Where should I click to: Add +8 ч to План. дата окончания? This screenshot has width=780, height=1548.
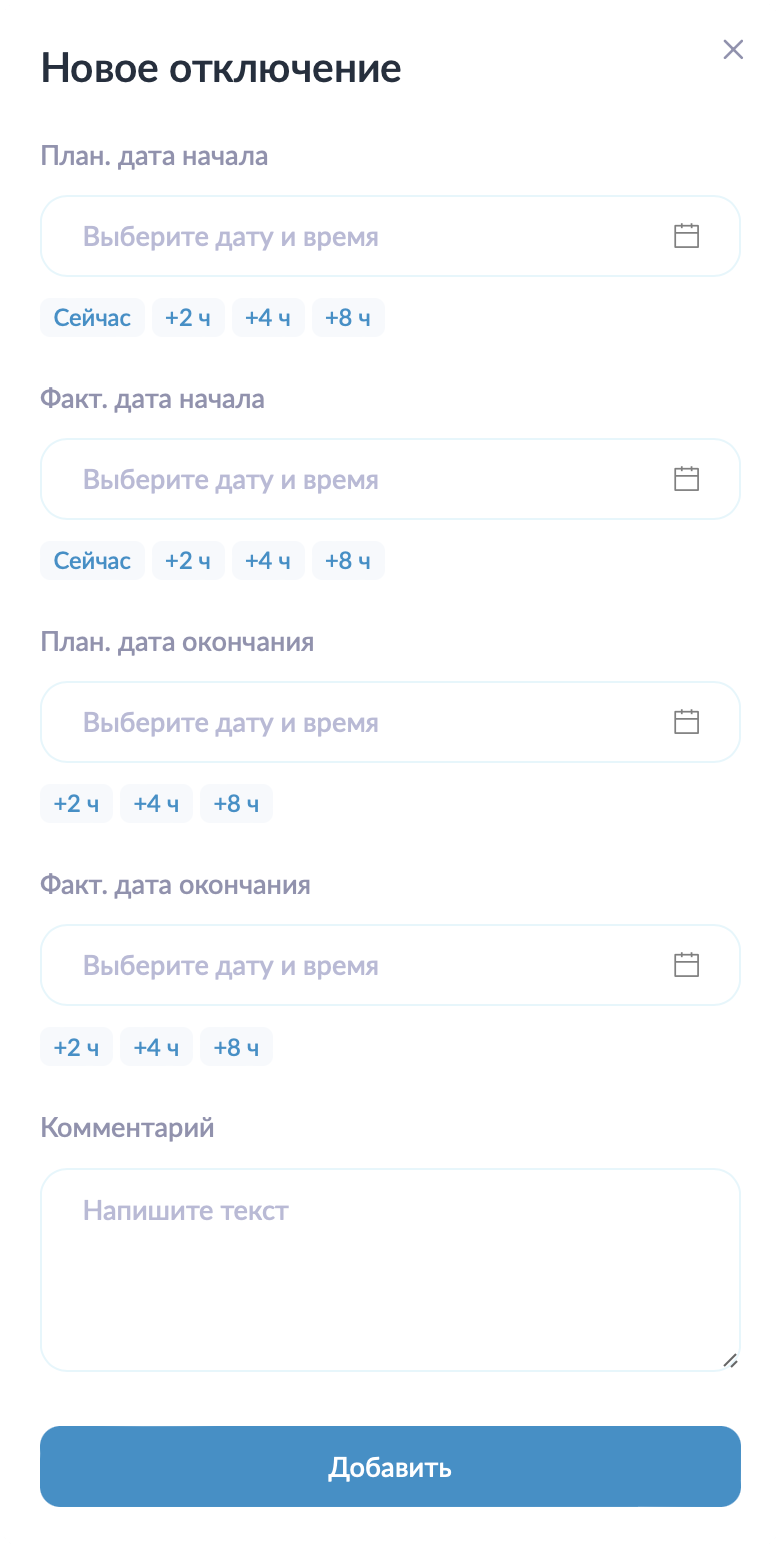point(236,803)
